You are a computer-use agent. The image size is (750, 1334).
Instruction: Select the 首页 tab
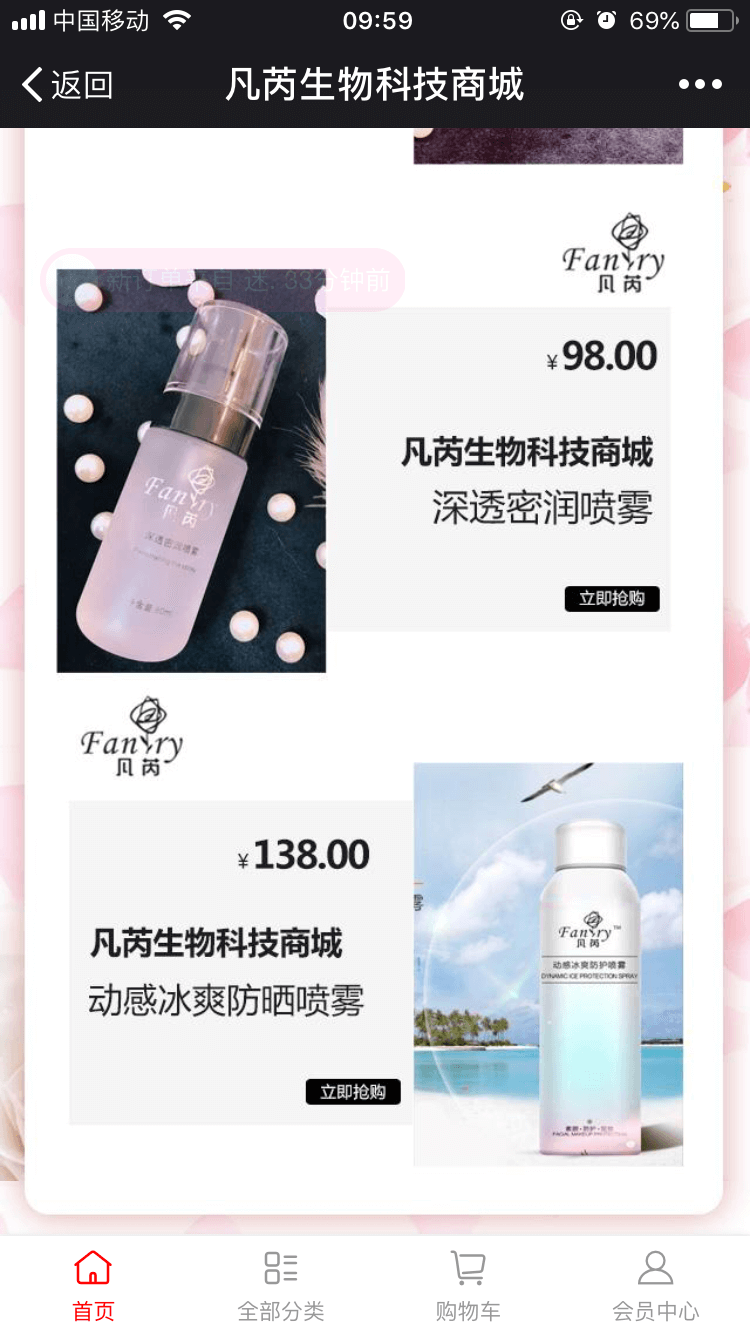[93, 1285]
